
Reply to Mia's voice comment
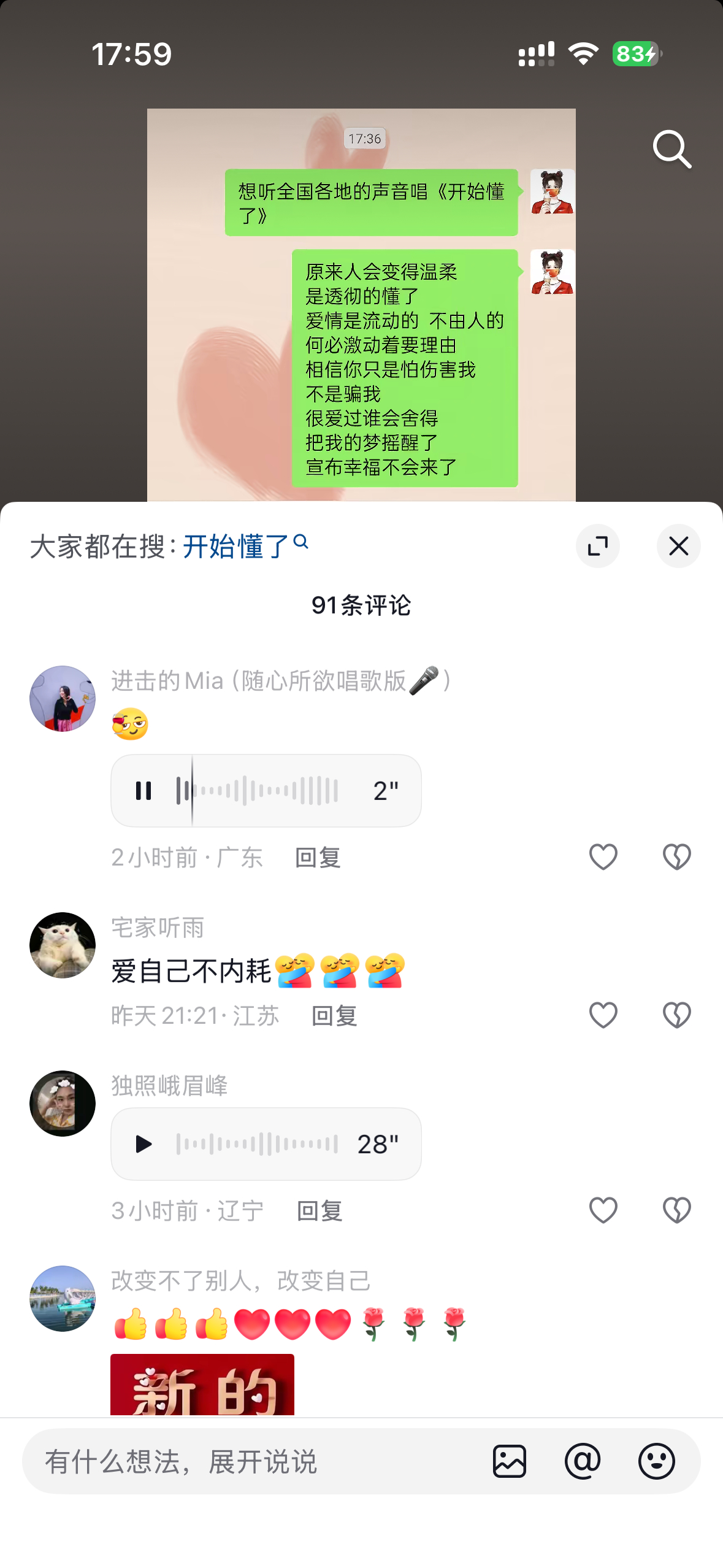click(318, 858)
